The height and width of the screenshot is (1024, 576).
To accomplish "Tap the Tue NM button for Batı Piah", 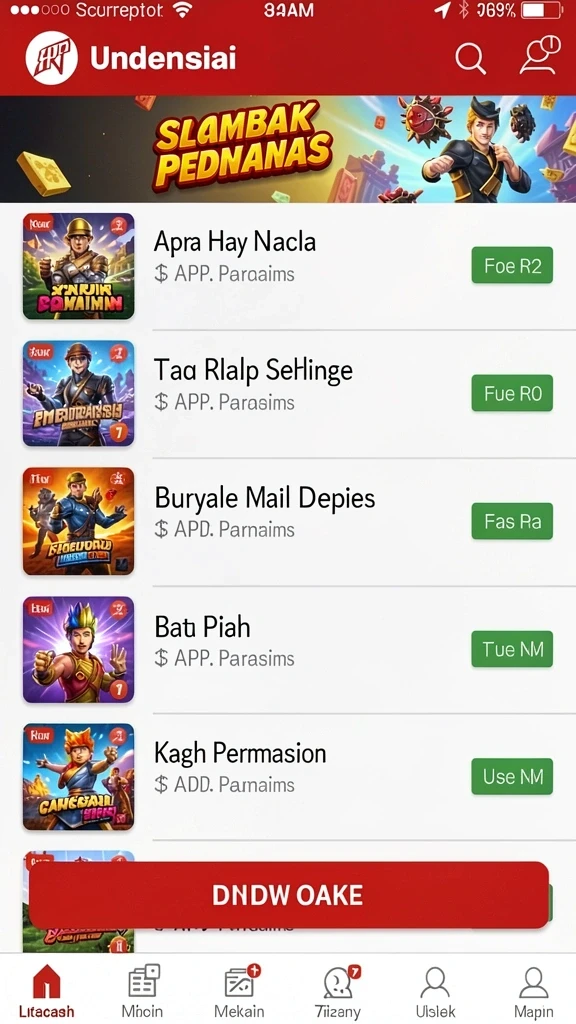I will [512, 648].
